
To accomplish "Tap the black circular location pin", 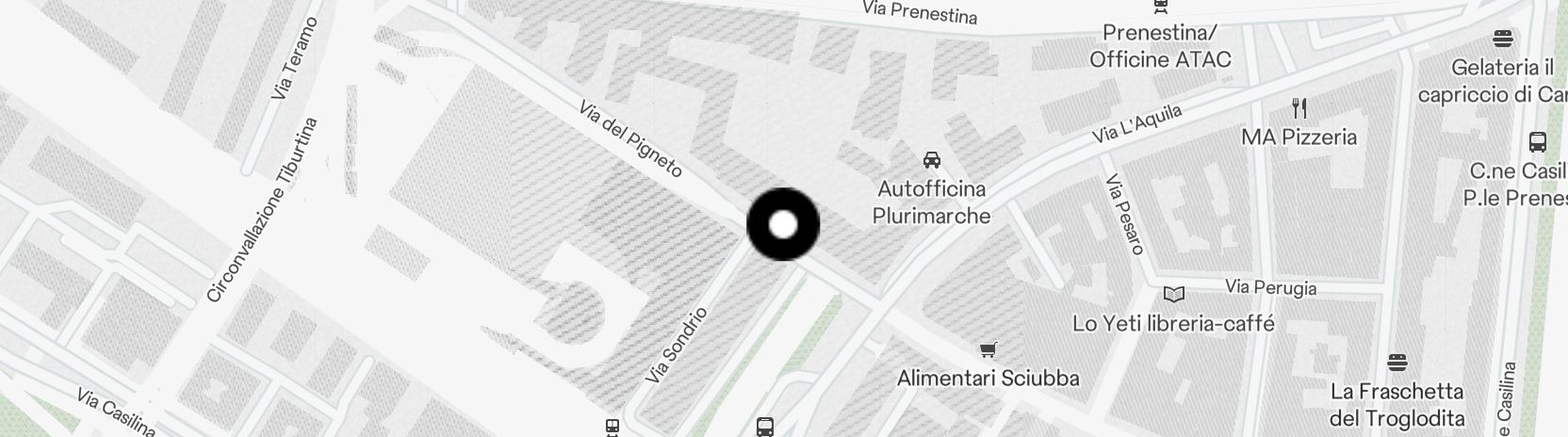I will 783,225.
